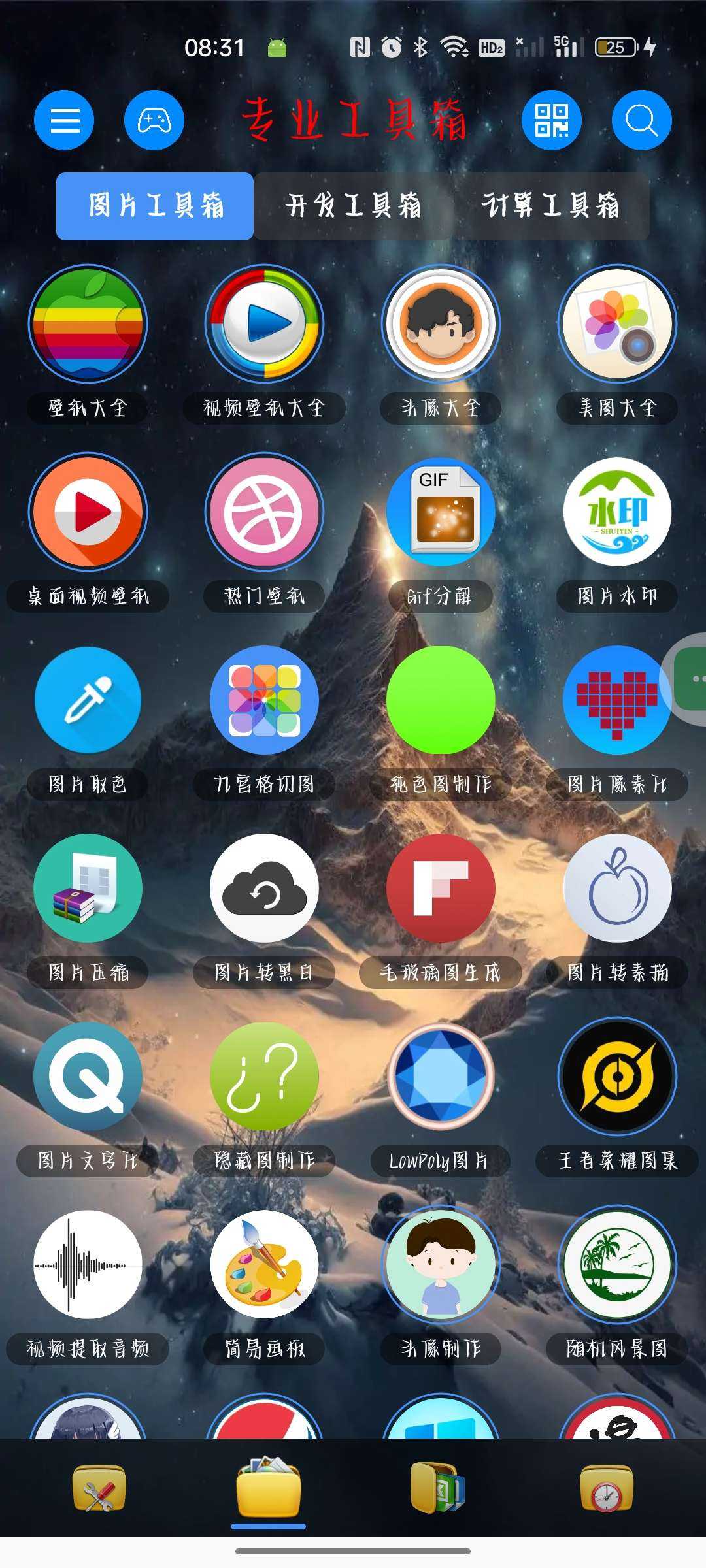Viewport: 706px width, 1568px height.
Task: Launch 图片取色 color picker
Action: click(88, 700)
